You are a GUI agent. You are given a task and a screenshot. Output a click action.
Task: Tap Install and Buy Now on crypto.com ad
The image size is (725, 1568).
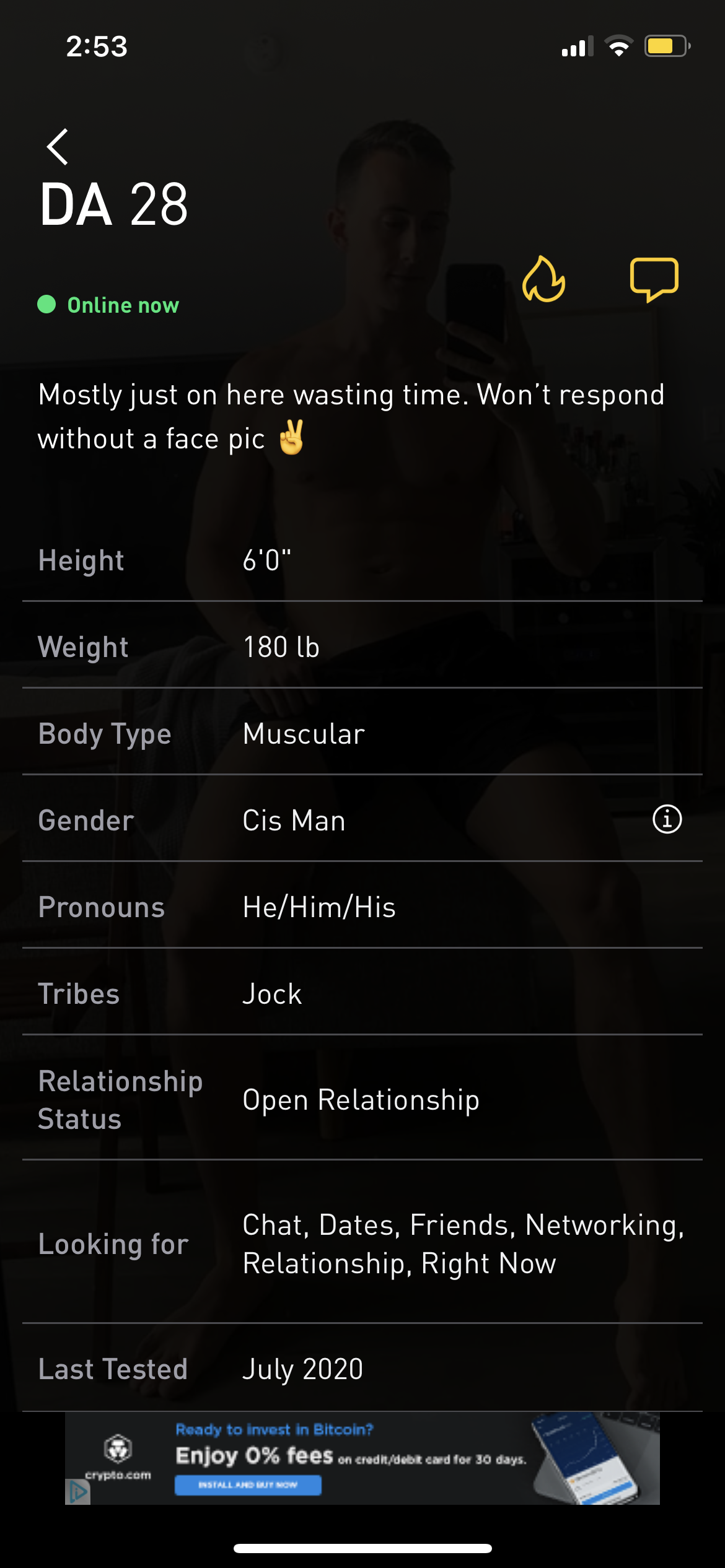[x=248, y=1484]
